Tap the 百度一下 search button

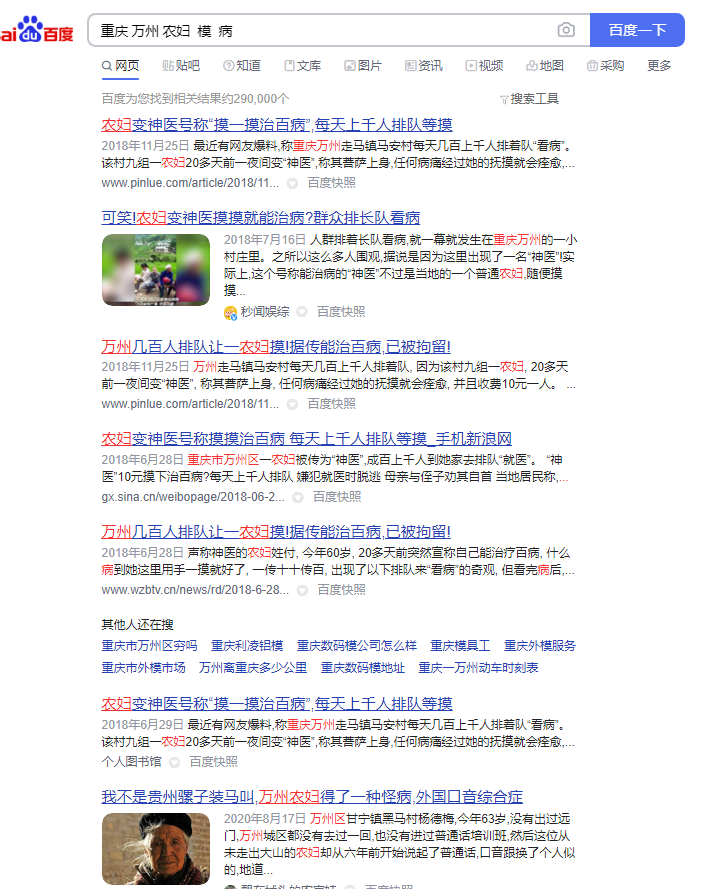(x=637, y=31)
